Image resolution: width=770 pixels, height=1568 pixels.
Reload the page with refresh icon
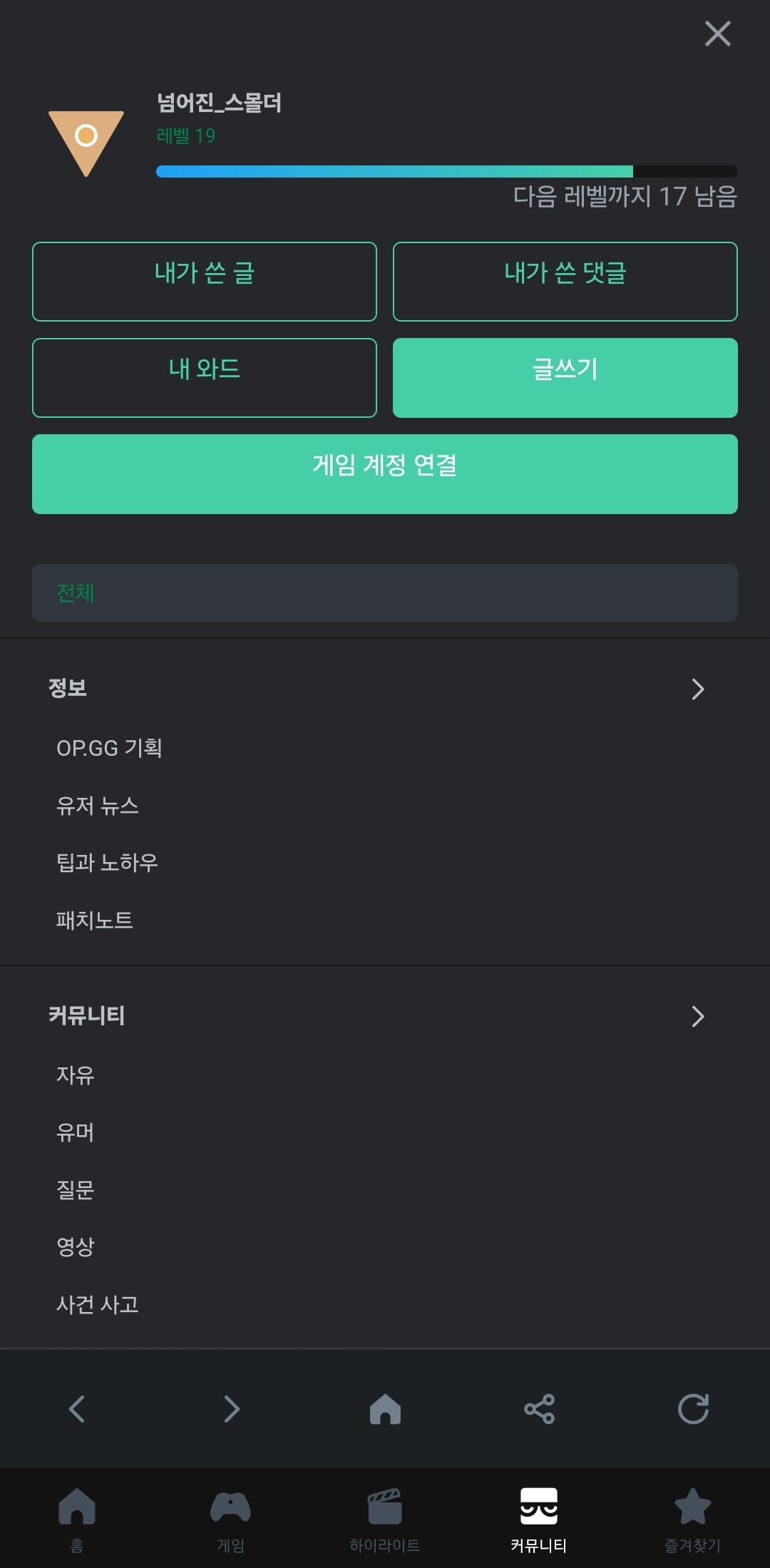(693, 1409)
